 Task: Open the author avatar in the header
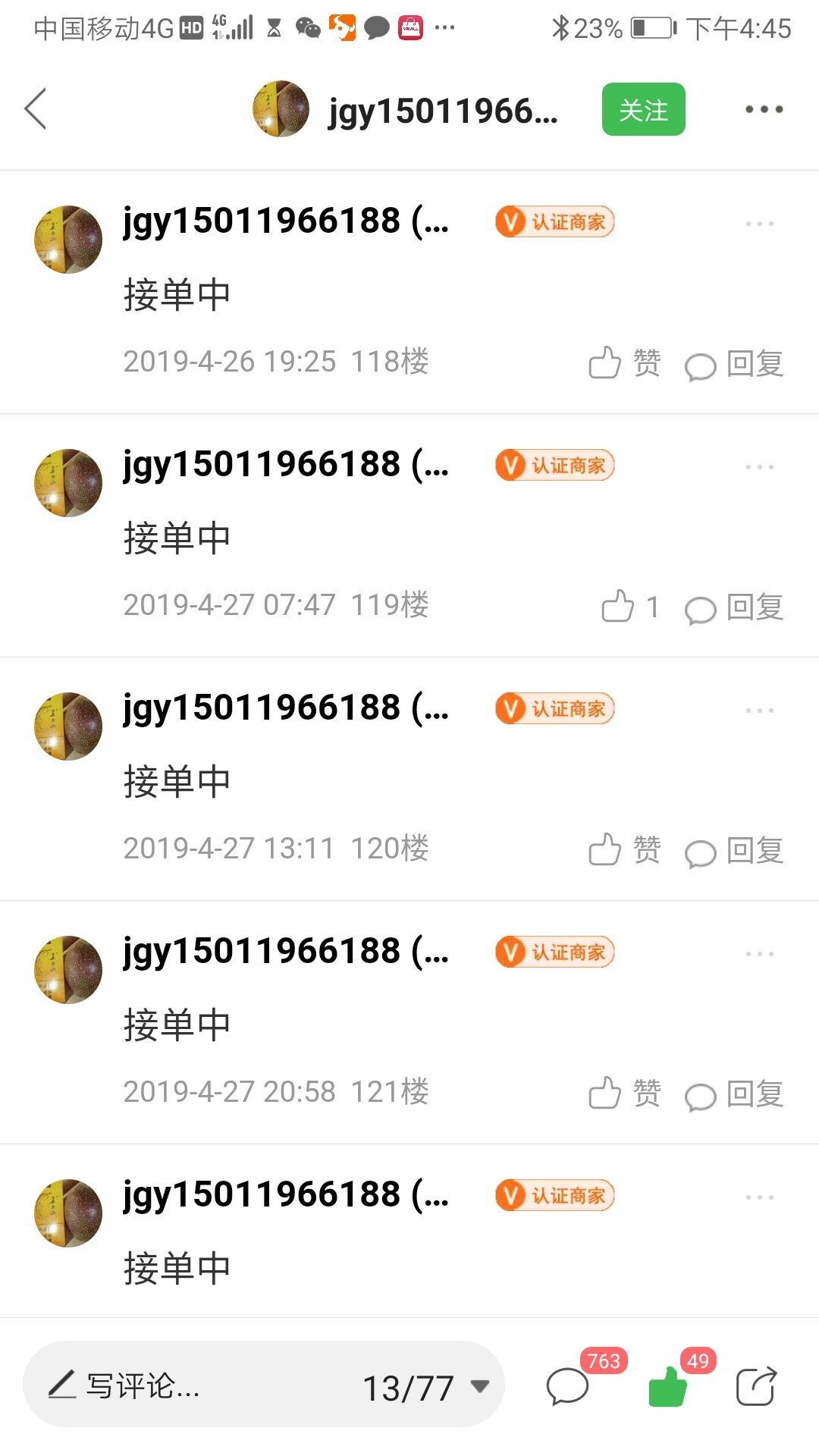[x=281, y=109]
